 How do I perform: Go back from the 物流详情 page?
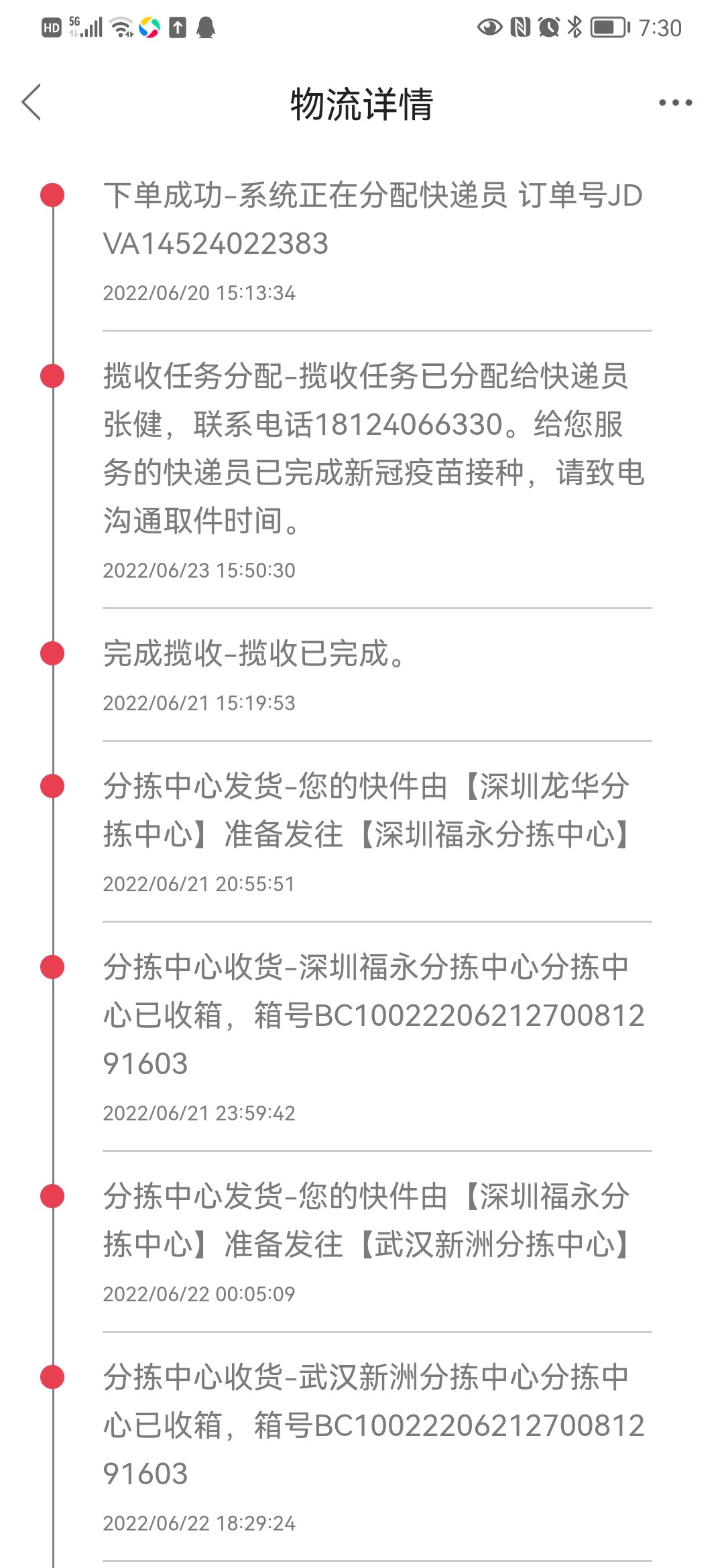coord(32,103)
